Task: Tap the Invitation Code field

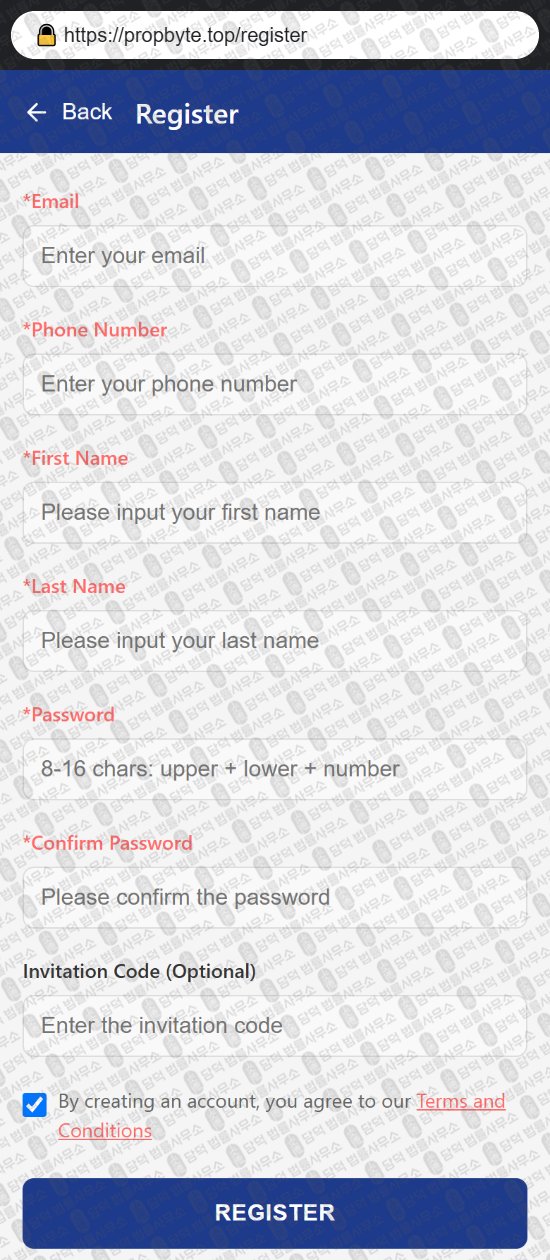Action: coord(275,1025)
